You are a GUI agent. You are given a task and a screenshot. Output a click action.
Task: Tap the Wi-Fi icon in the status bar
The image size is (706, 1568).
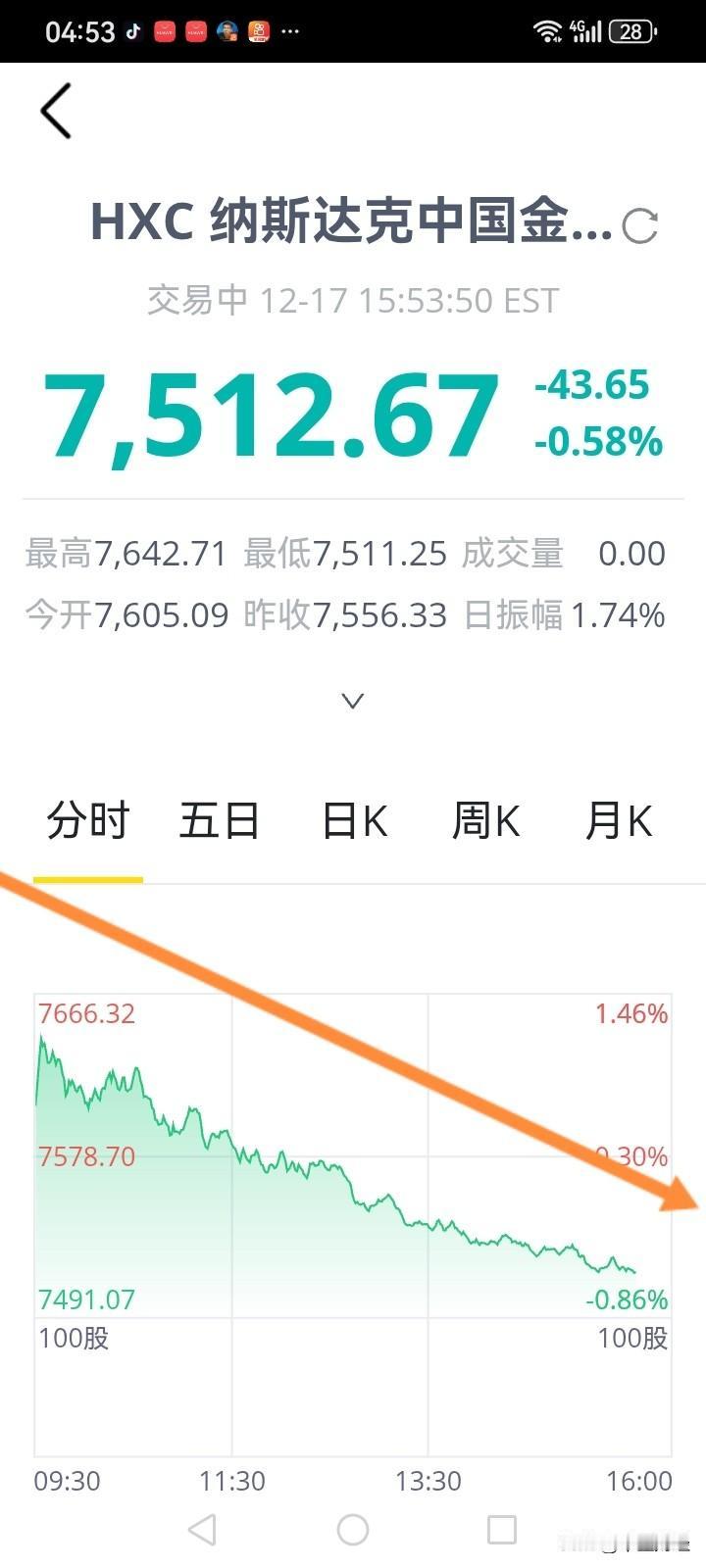[x=545, y=30]
